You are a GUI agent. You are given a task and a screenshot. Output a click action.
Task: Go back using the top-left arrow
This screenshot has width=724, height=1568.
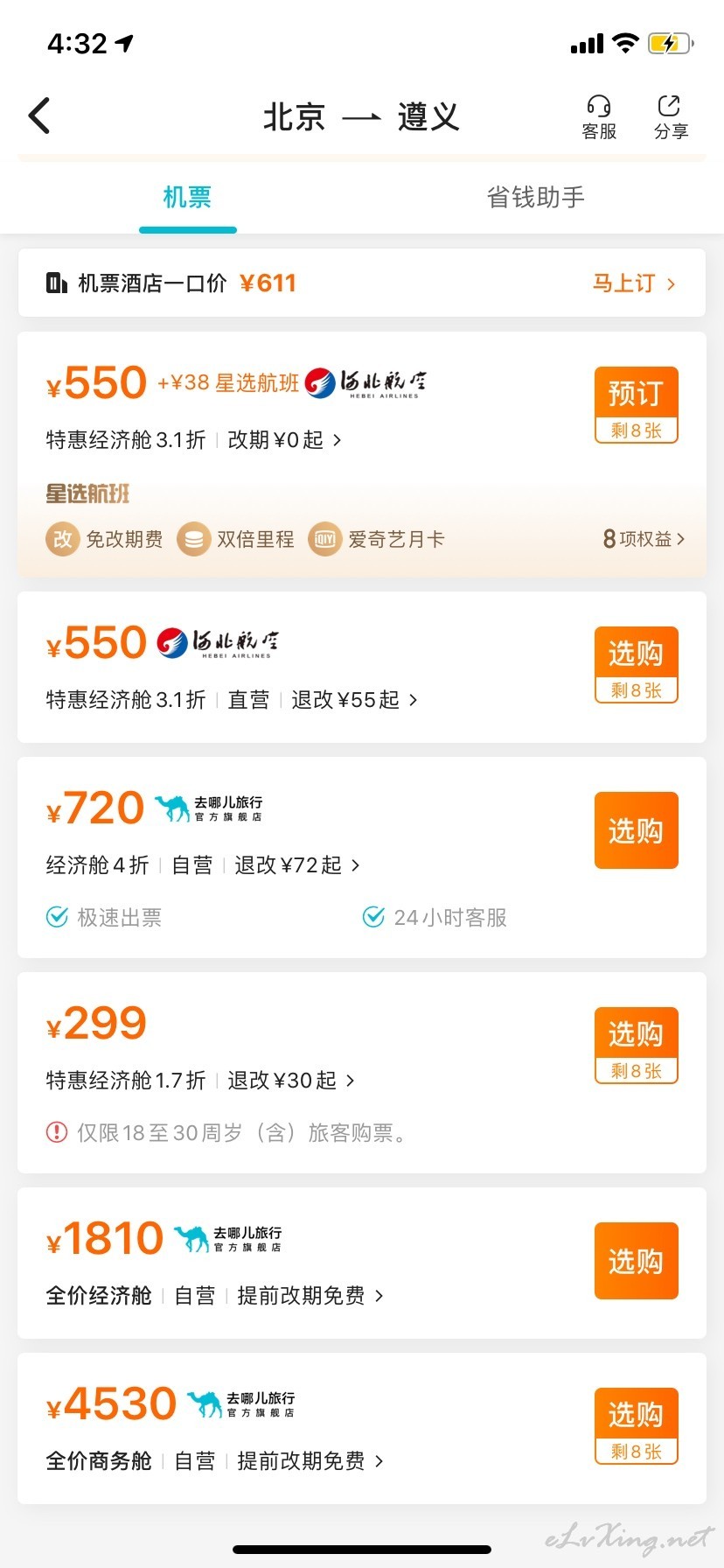tap(39, 115)
